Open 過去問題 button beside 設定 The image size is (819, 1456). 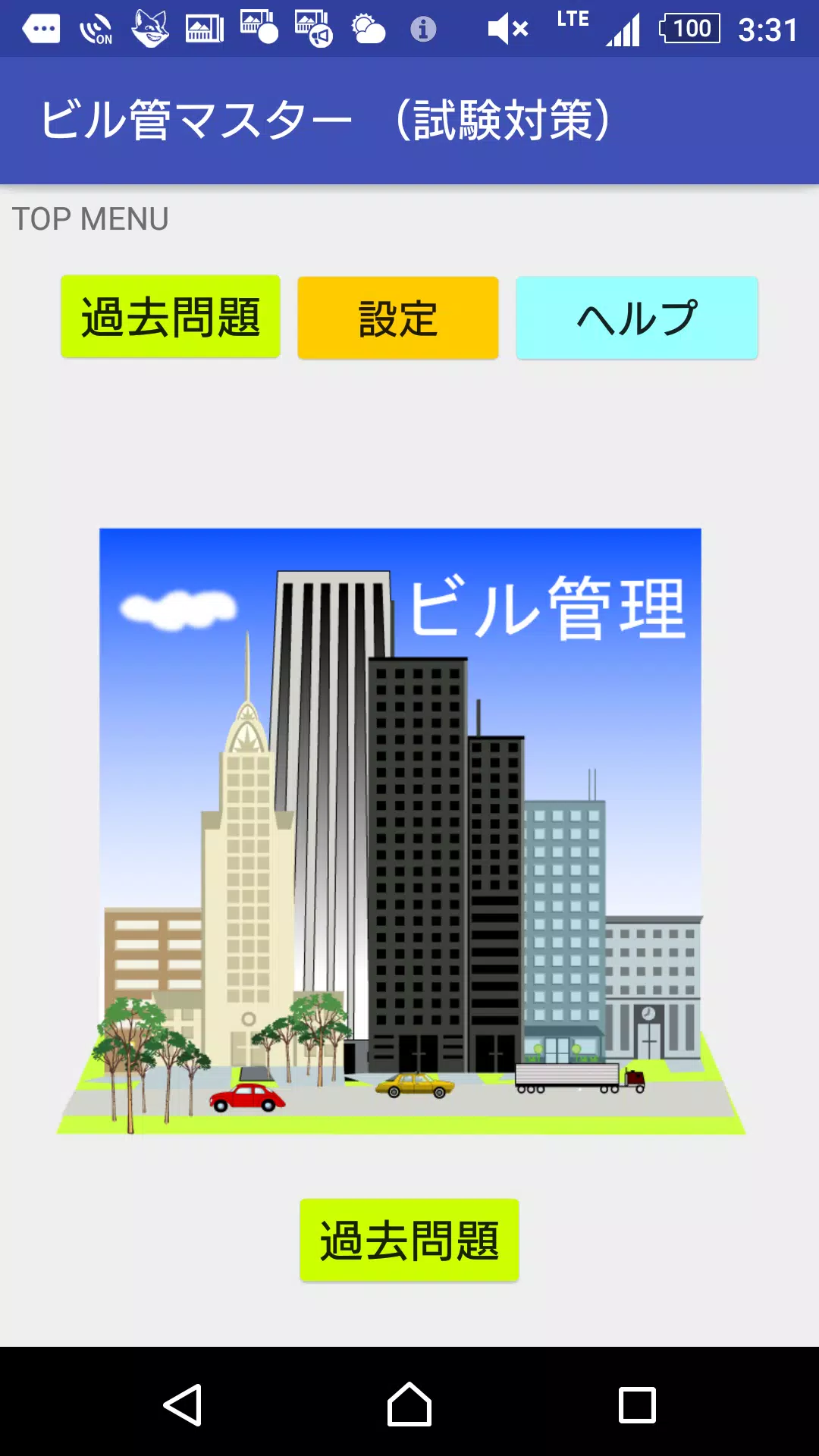[171, 317]
